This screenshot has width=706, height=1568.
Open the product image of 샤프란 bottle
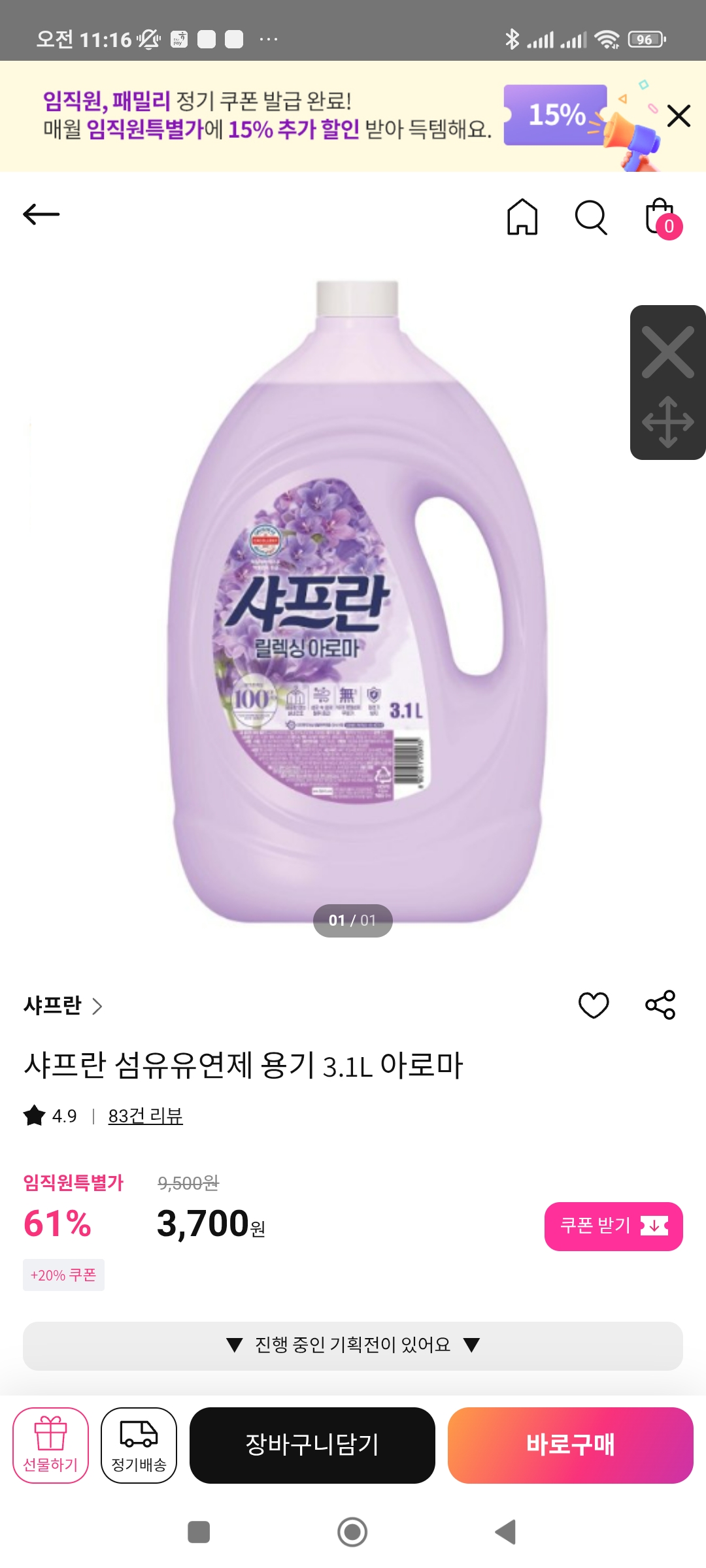[x=358, y=601]
